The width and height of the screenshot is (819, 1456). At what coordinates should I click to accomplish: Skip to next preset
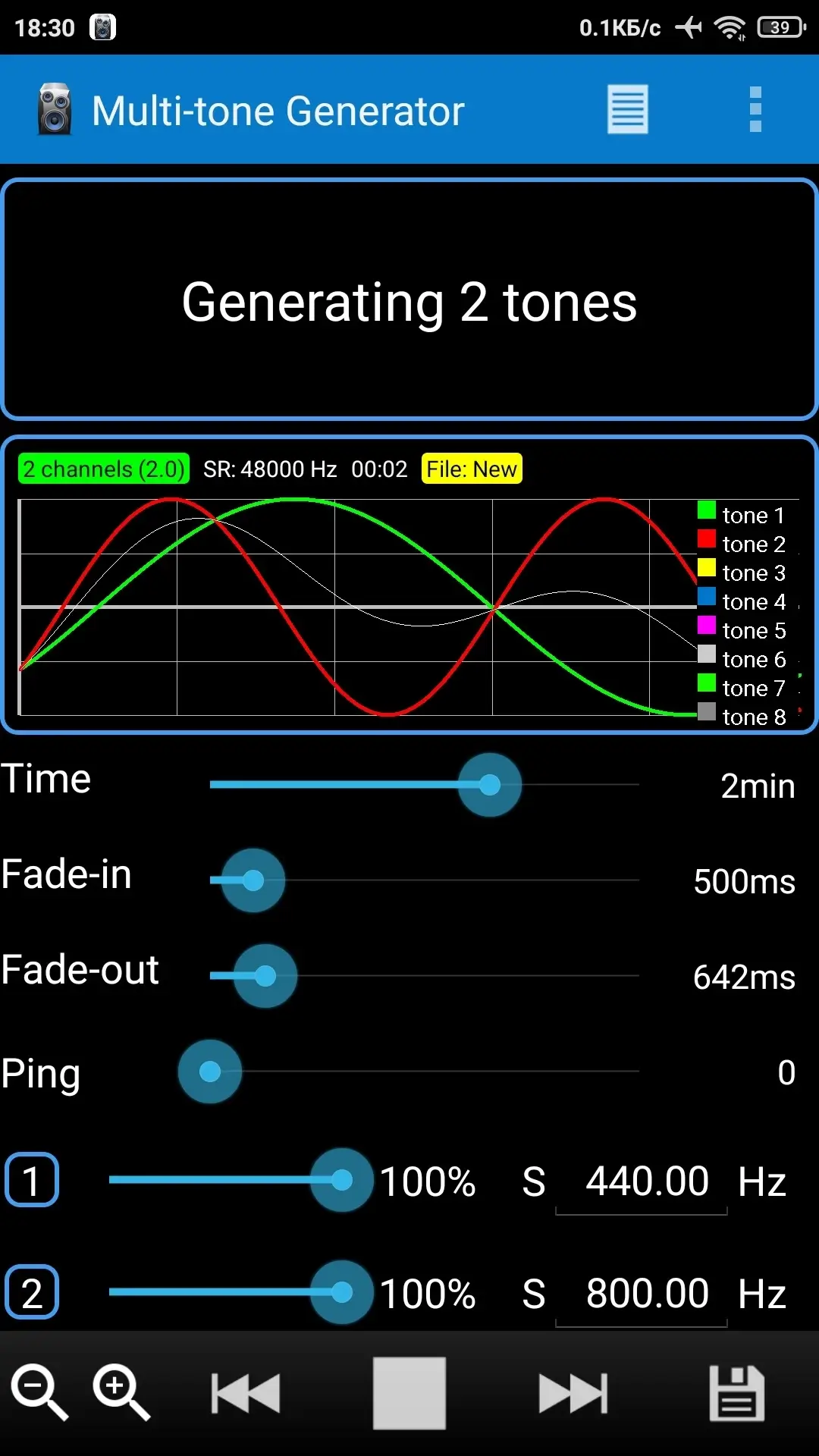pos(573,1394)
